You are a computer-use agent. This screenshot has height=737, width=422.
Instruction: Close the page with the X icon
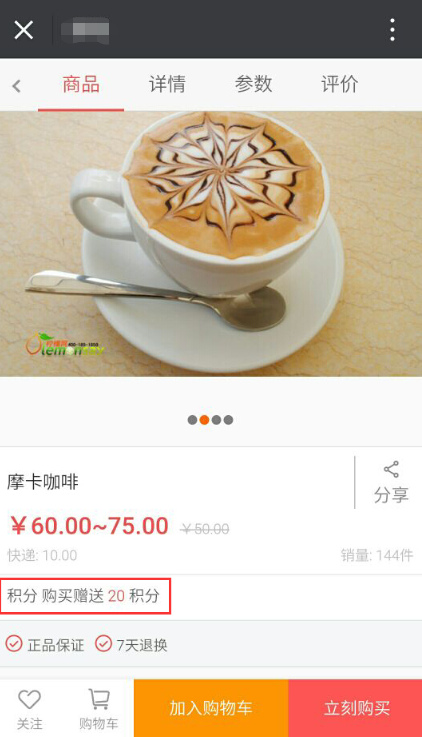click(23, 30)
